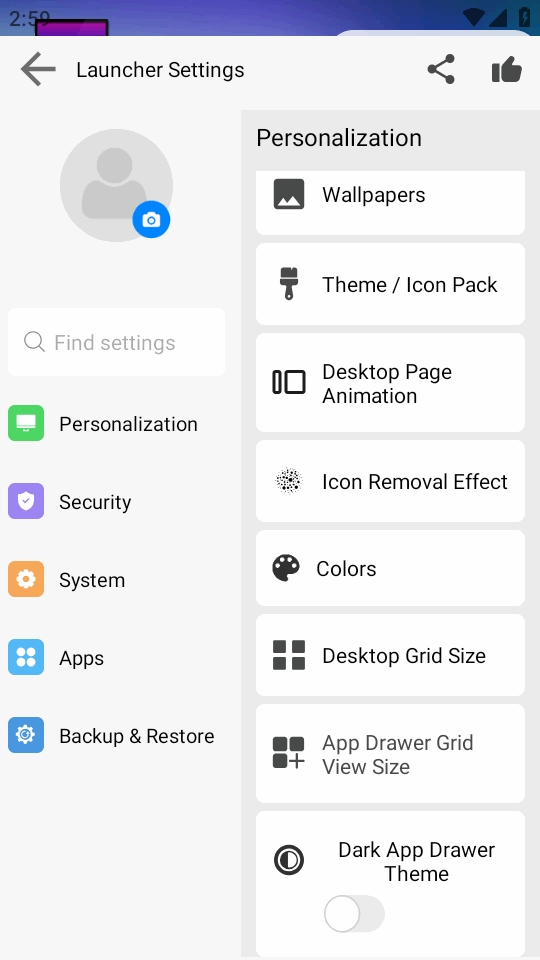Open Theme / Icon Pack
The height and width of the screenshot is (960, 540).
(x=390, y=284)
